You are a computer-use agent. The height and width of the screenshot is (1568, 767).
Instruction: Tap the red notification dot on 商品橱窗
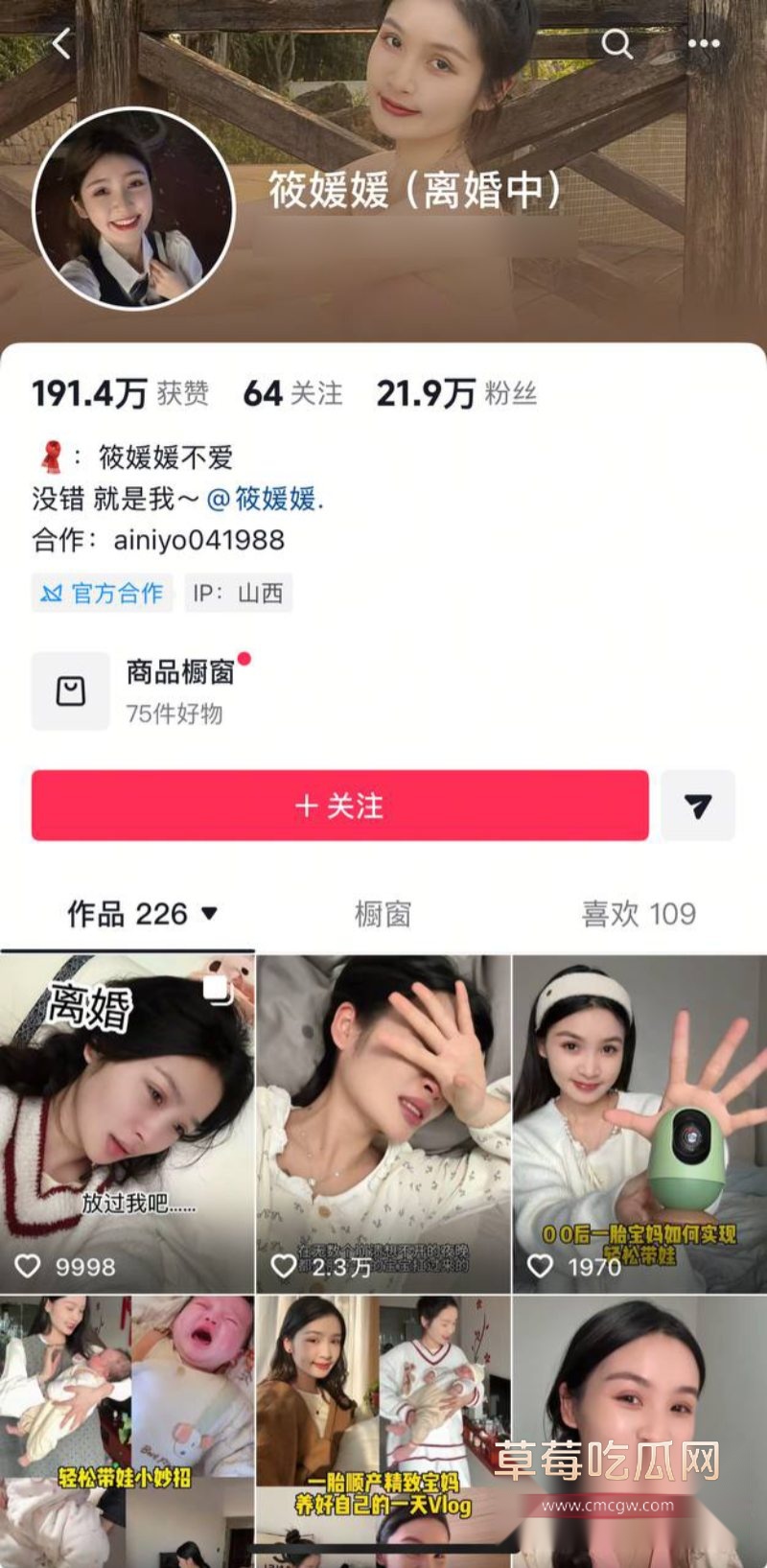pos(246,659)
